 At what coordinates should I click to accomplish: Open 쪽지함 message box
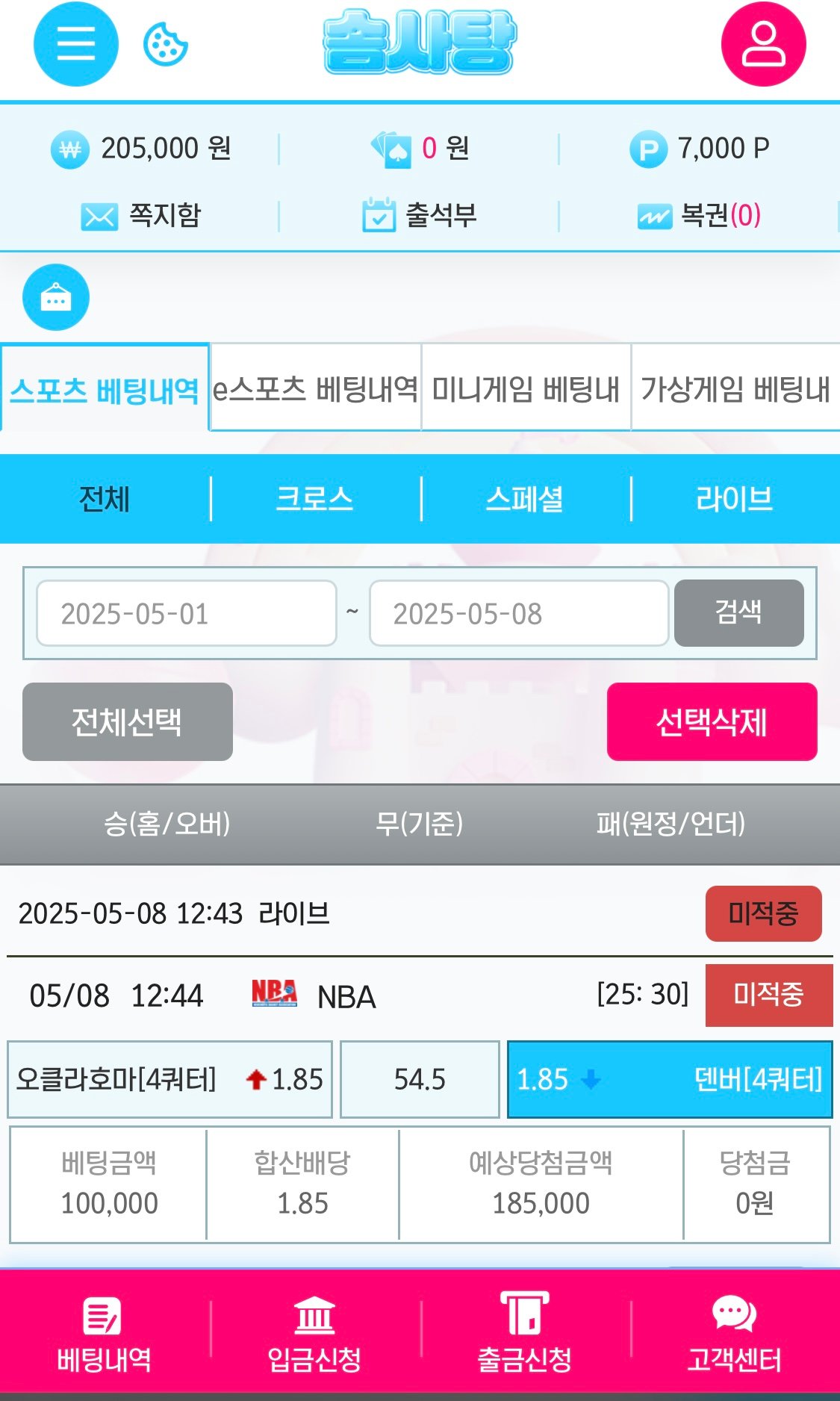[x=140, y=216]
